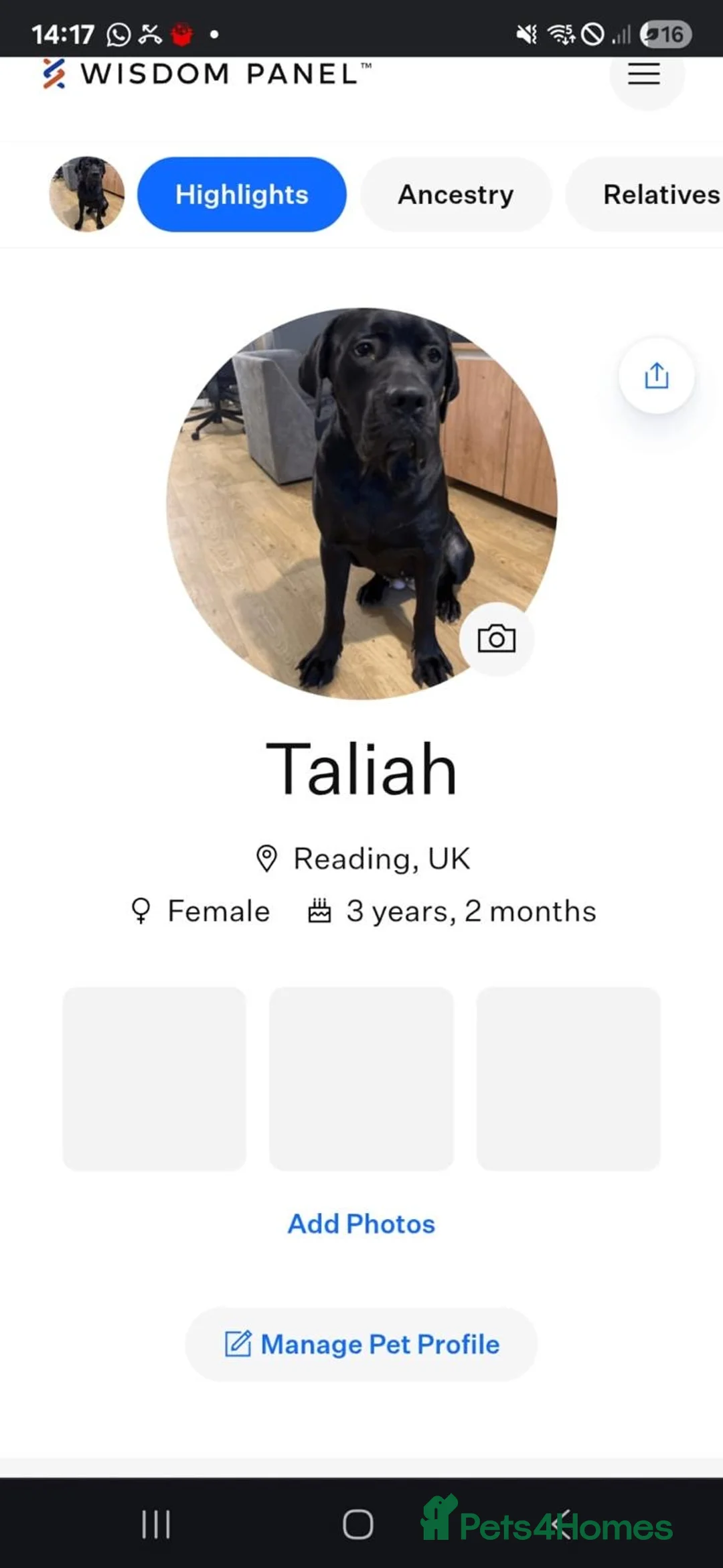Switch to the Ancestry tab

coord(455,194)
